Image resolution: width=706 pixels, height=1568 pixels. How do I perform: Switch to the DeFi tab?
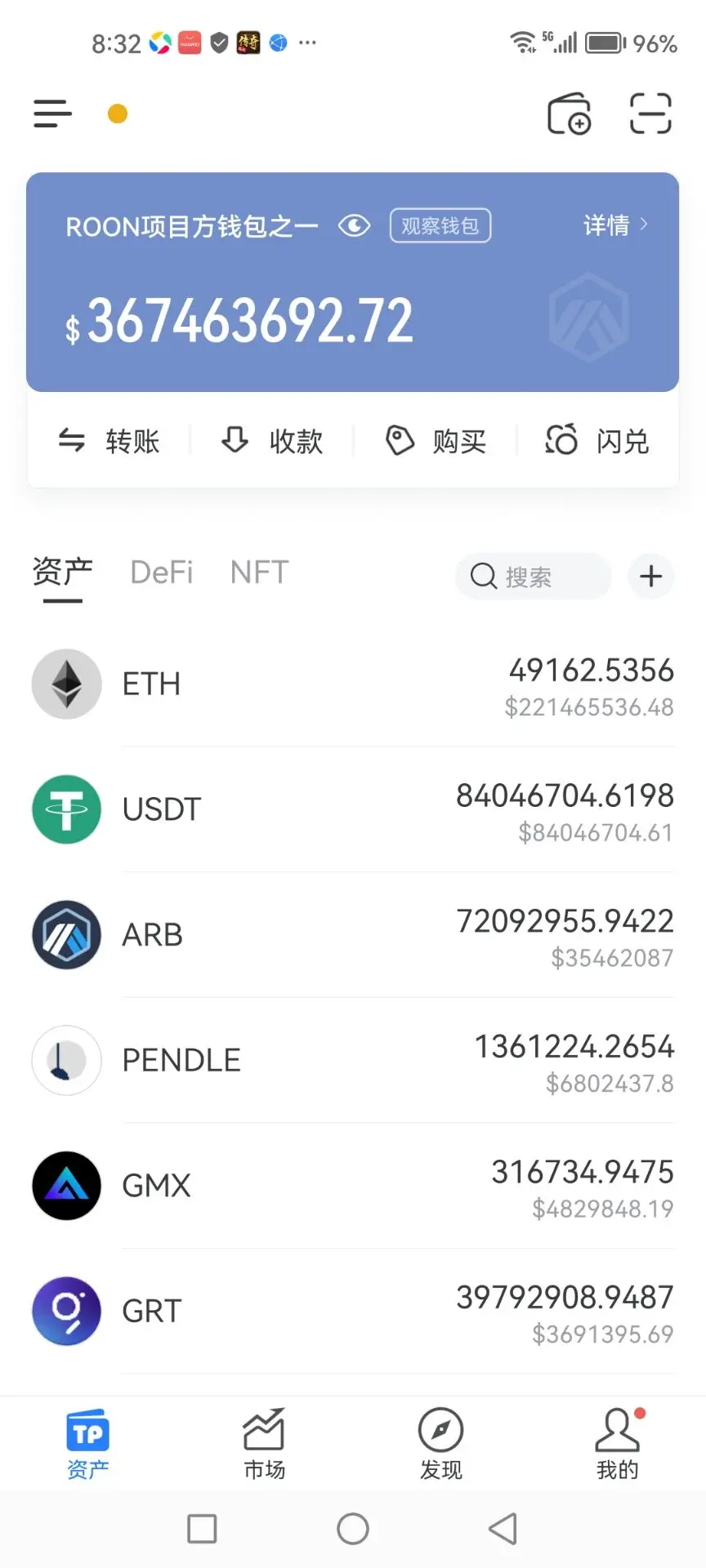[162, 572]
